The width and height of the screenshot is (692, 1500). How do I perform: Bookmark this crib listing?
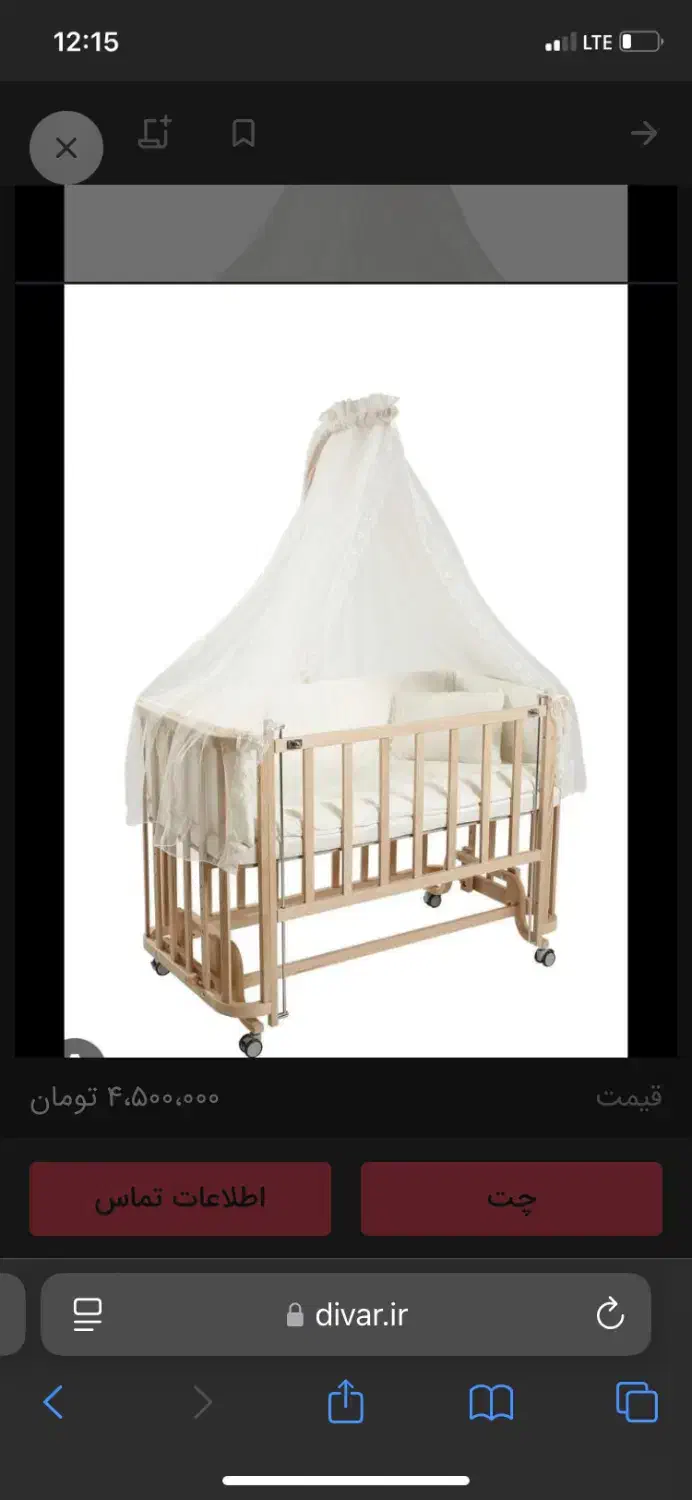[243, 133]
